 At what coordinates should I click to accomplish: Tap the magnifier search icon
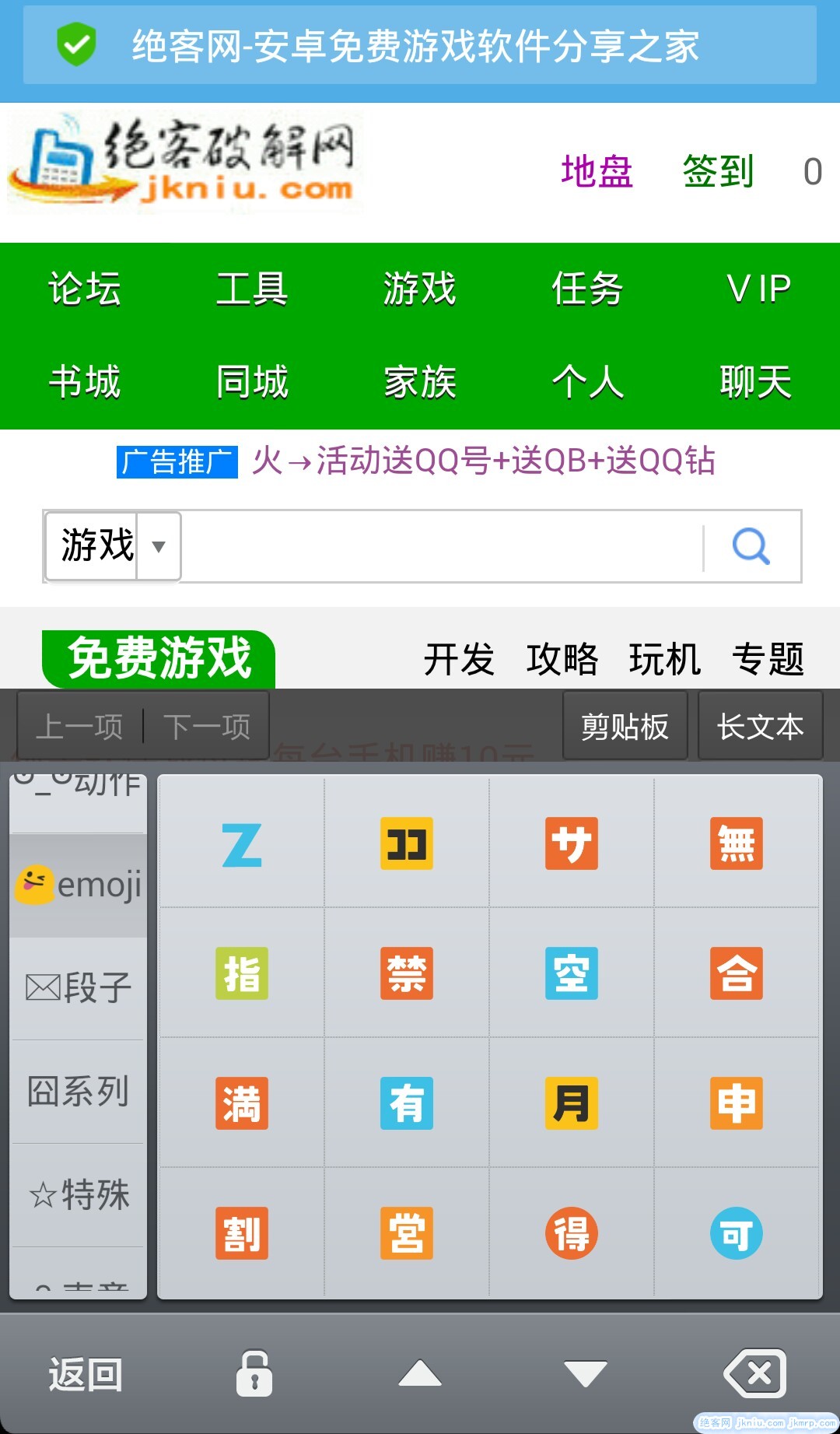(x=751, y=546)
